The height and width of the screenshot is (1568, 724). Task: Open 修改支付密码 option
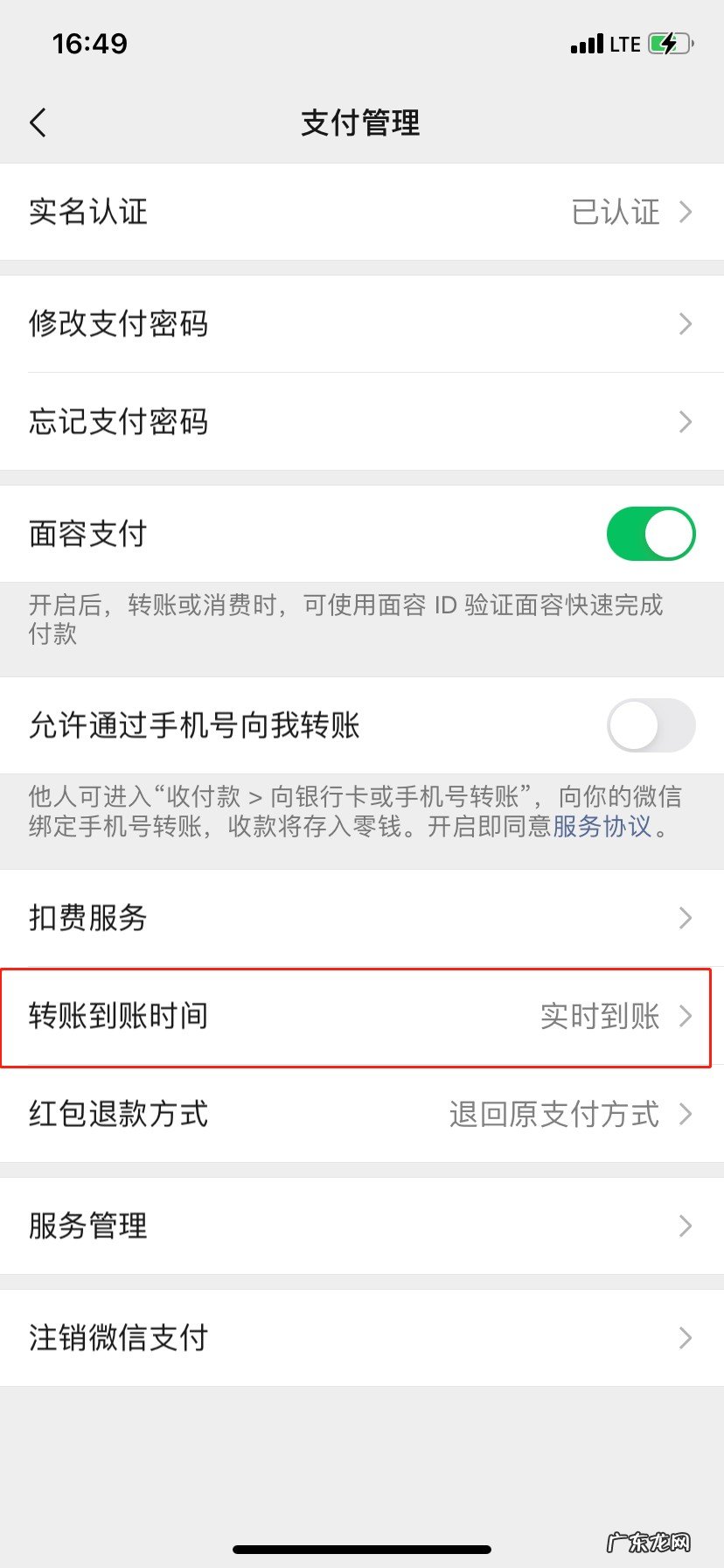pyautogui.click(x=362, y=324)
